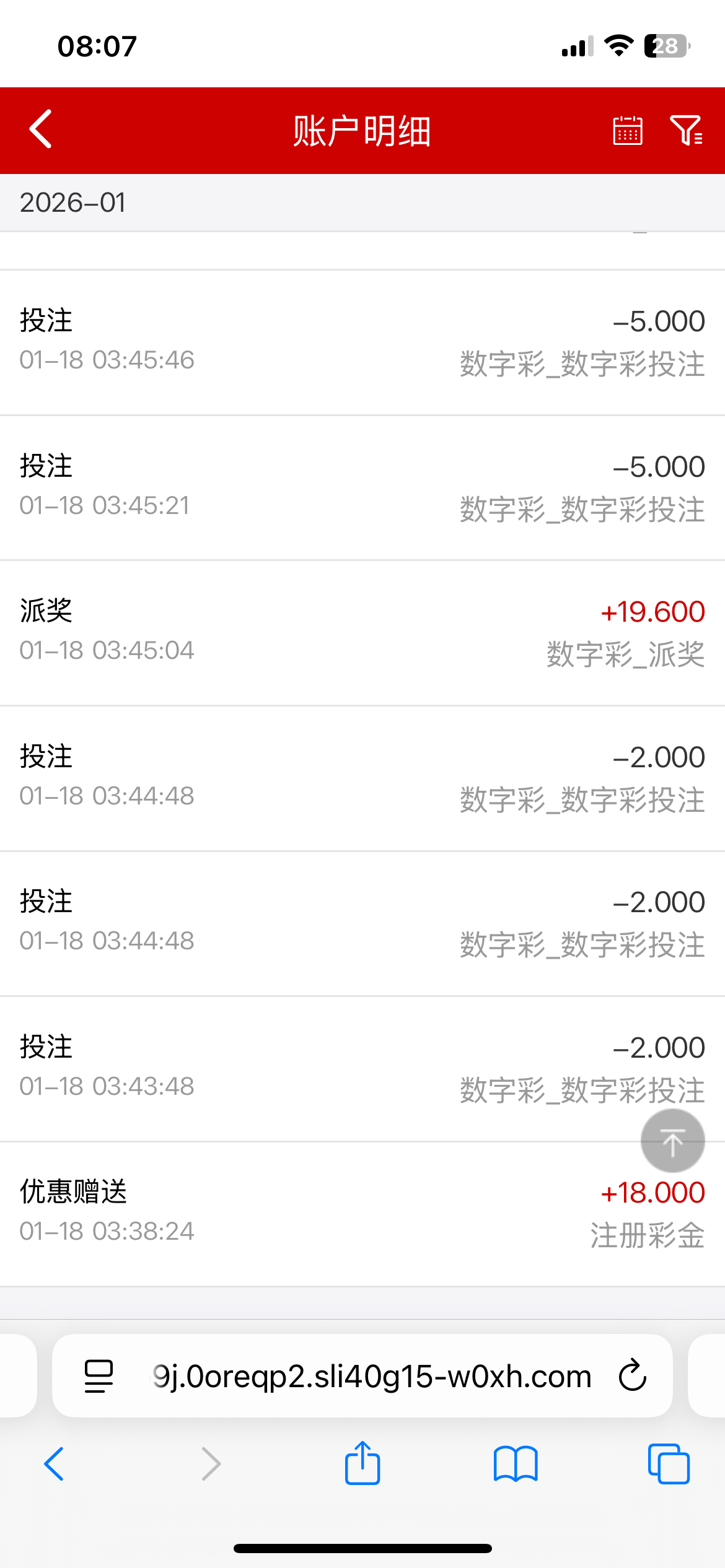The width and height of the screenshot is (725, 1568).
Task: Open Safari bookmarks
Action: pyautogui.click(x=516, y=1464)
